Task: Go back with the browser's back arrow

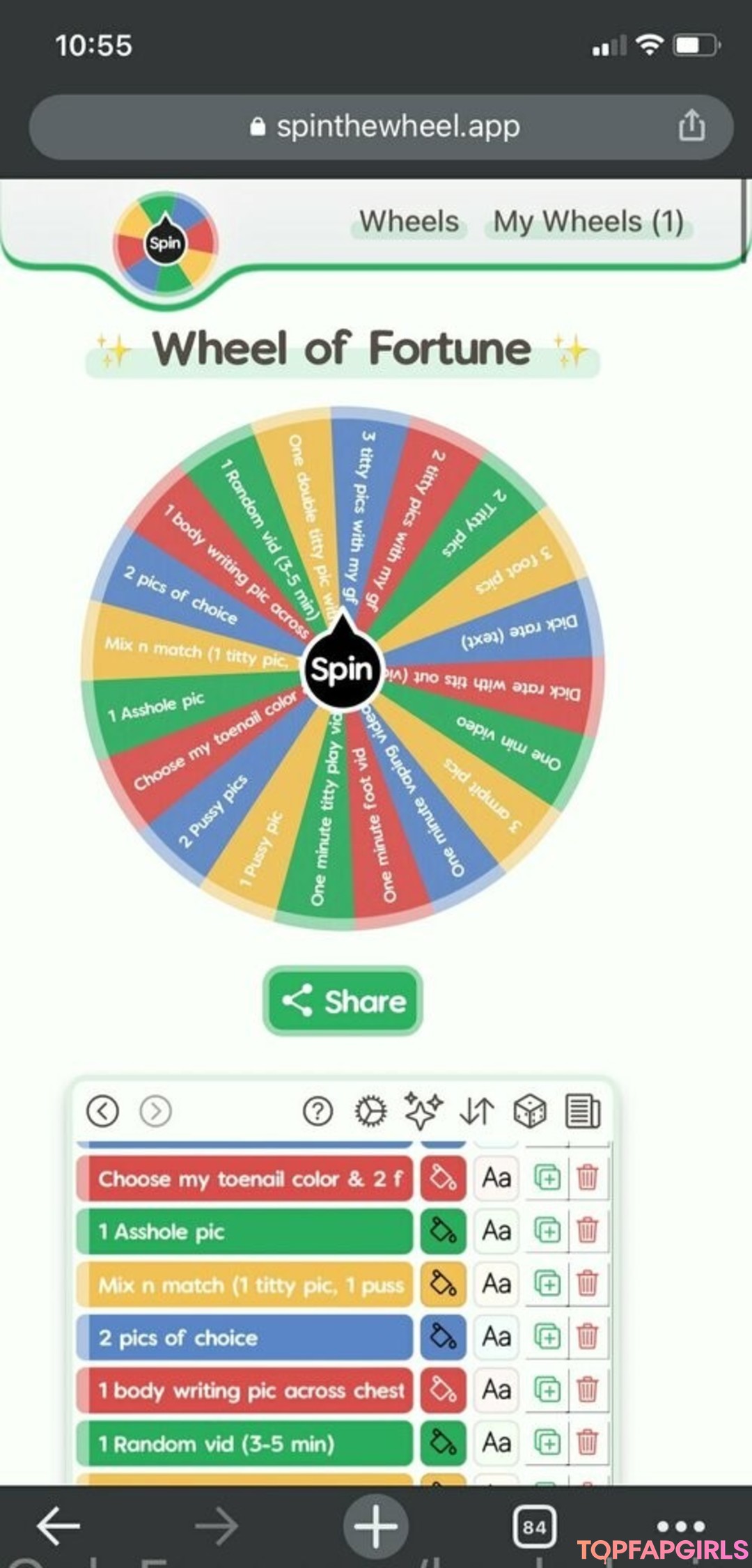Action: pyautogui.click(x=58, y=1526)
